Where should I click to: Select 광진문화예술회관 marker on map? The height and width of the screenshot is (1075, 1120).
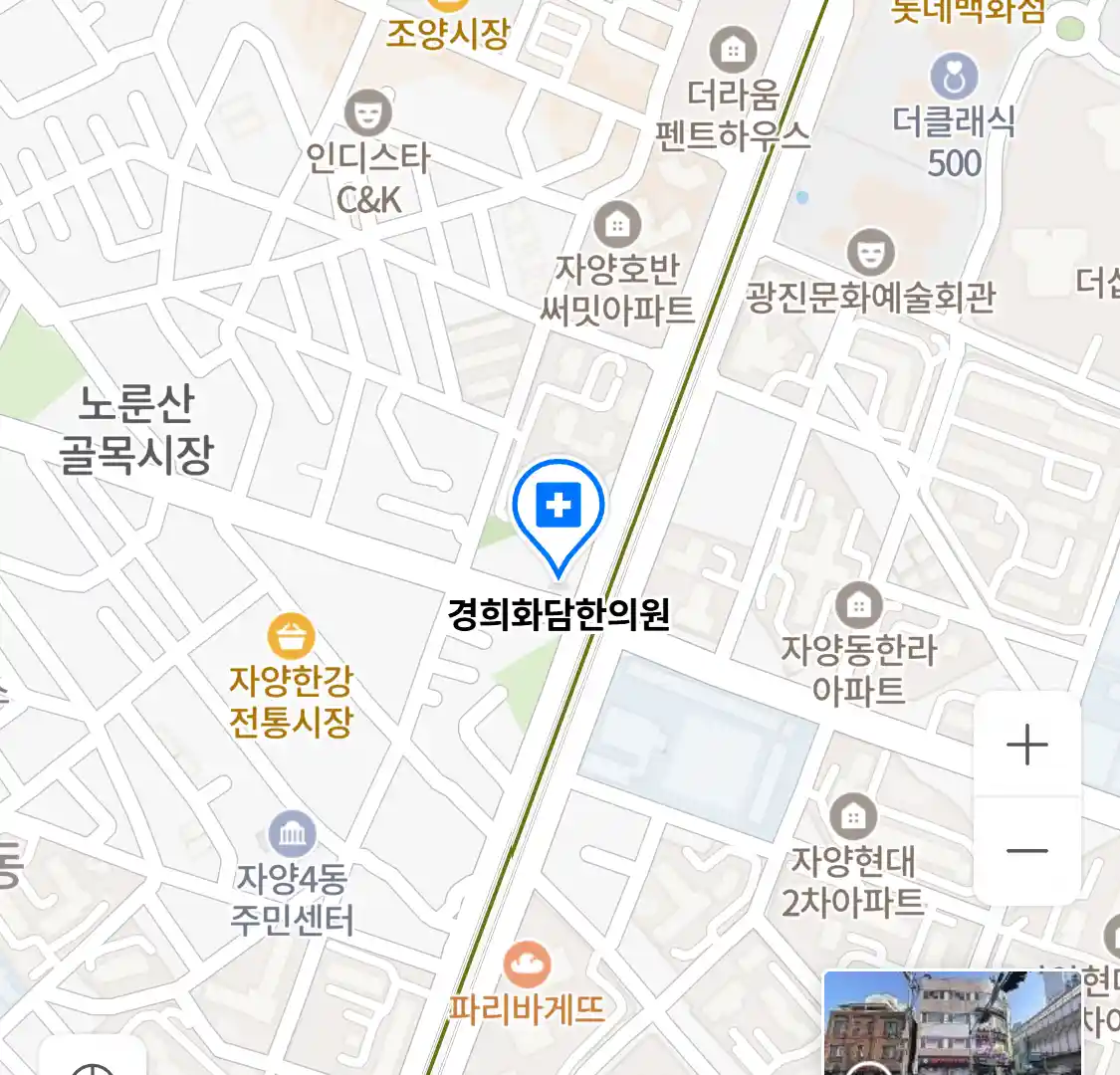coord(870,253)
